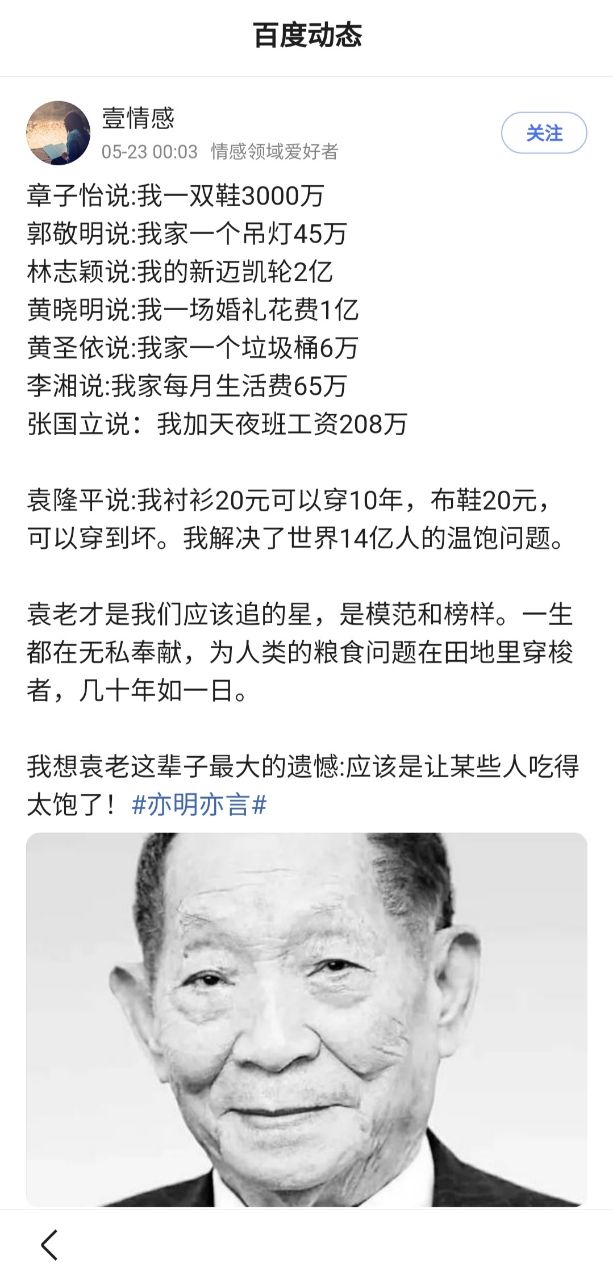Open the profile avatar of 壹情感
This screenshot has height=1280, width=613.
(x=58, y=133)
